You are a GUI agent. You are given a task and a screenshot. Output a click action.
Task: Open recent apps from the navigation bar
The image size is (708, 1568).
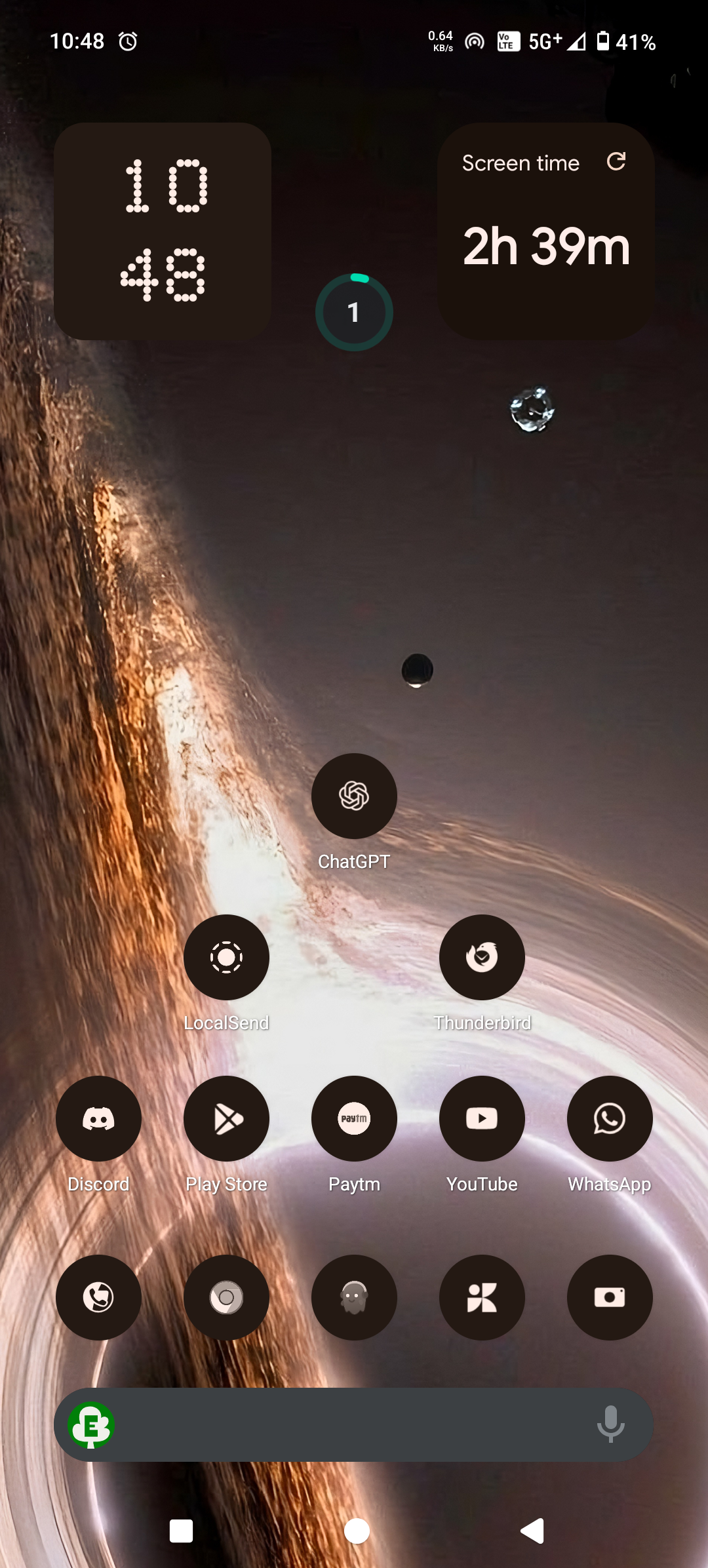[181, 1531]
